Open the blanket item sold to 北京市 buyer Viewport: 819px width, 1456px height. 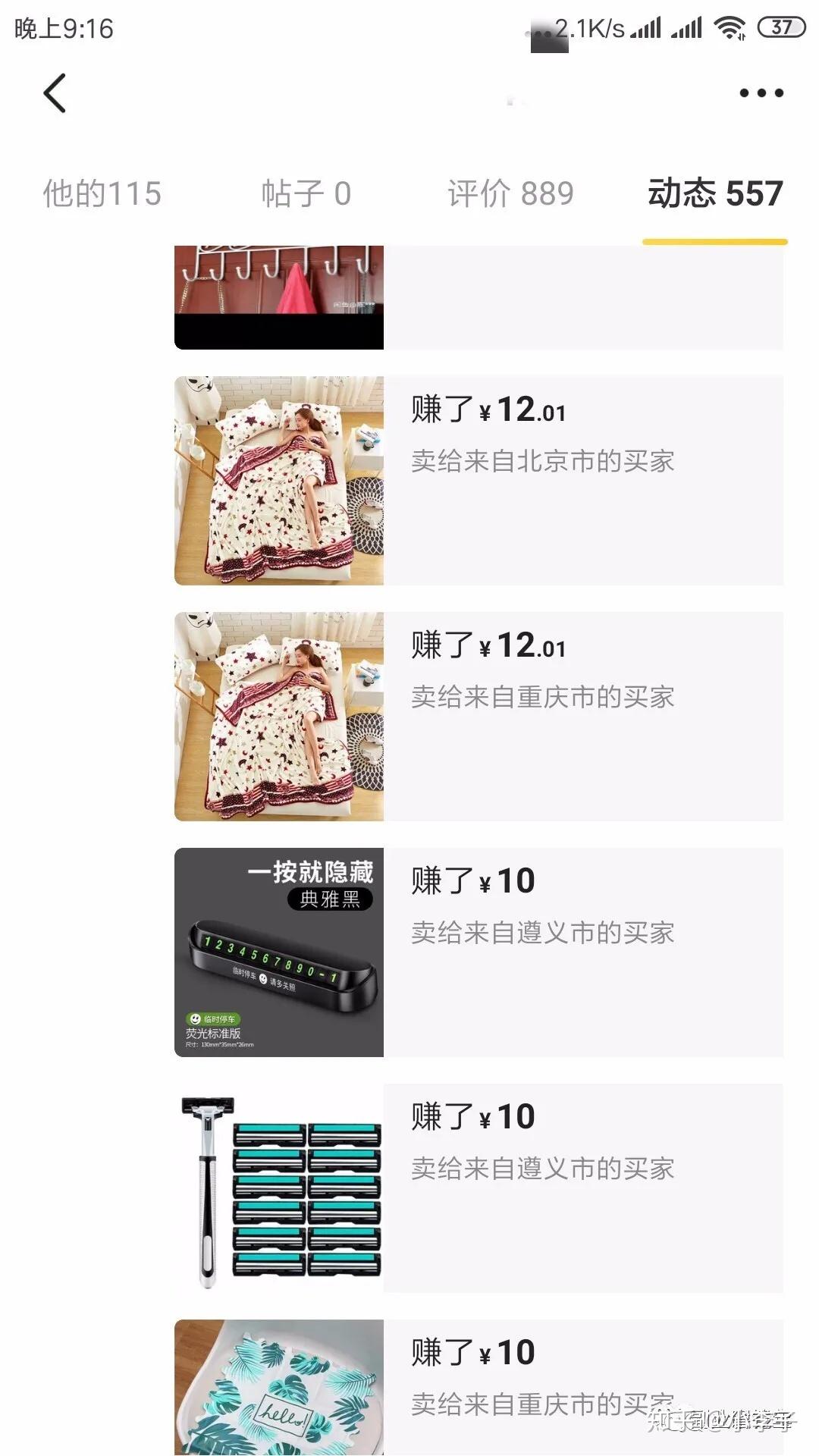[x=478, y=481]
